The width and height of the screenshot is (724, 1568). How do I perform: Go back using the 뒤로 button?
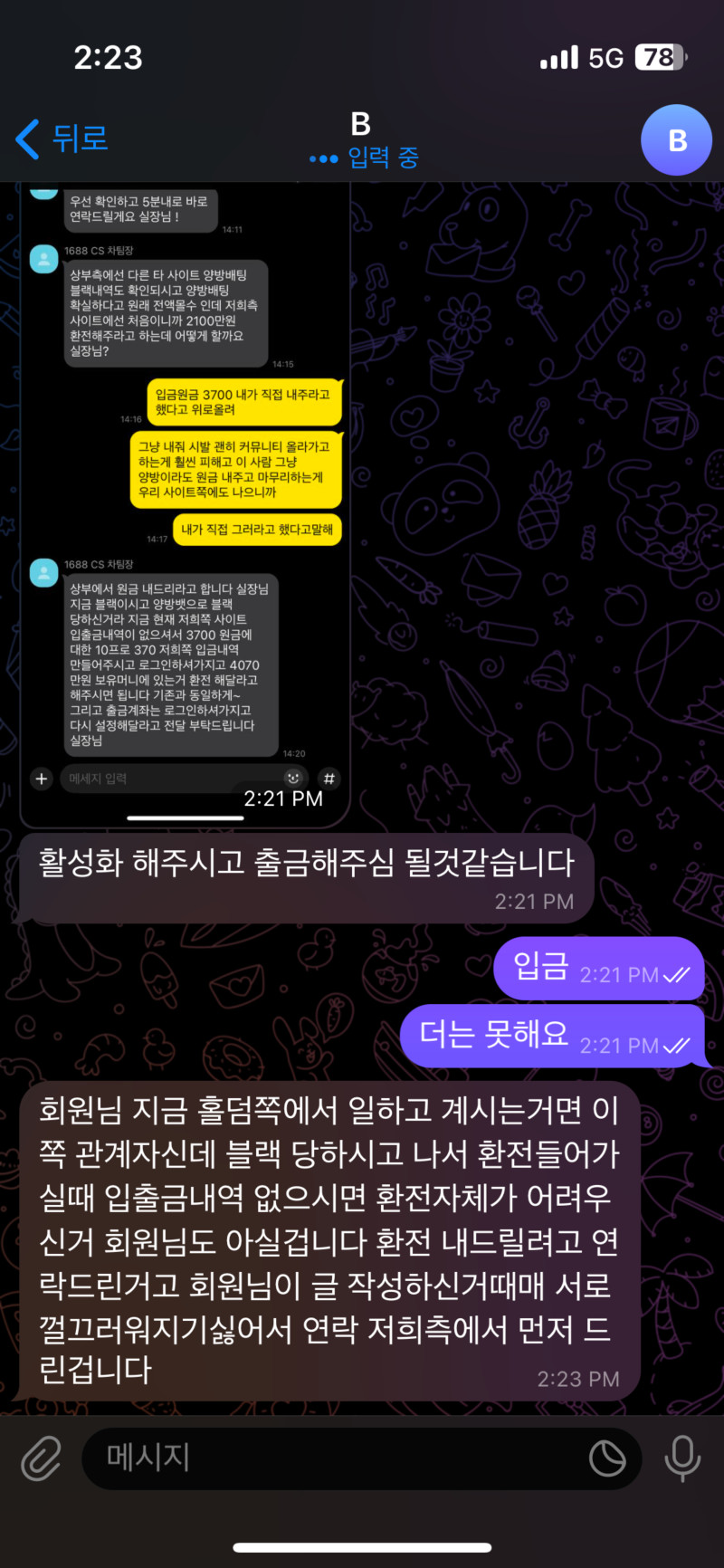point(63,139)
